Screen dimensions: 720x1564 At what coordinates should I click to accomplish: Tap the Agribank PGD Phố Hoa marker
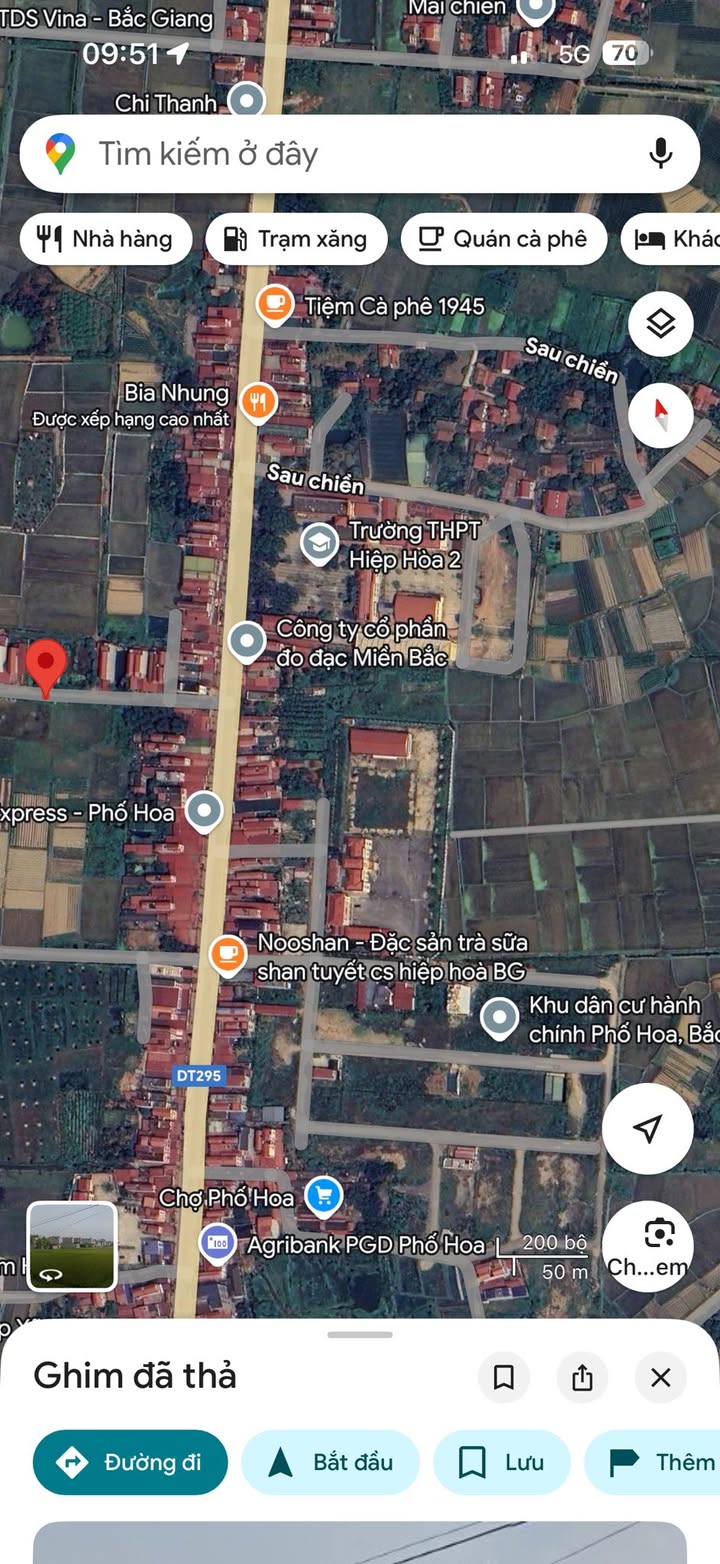218,1245
